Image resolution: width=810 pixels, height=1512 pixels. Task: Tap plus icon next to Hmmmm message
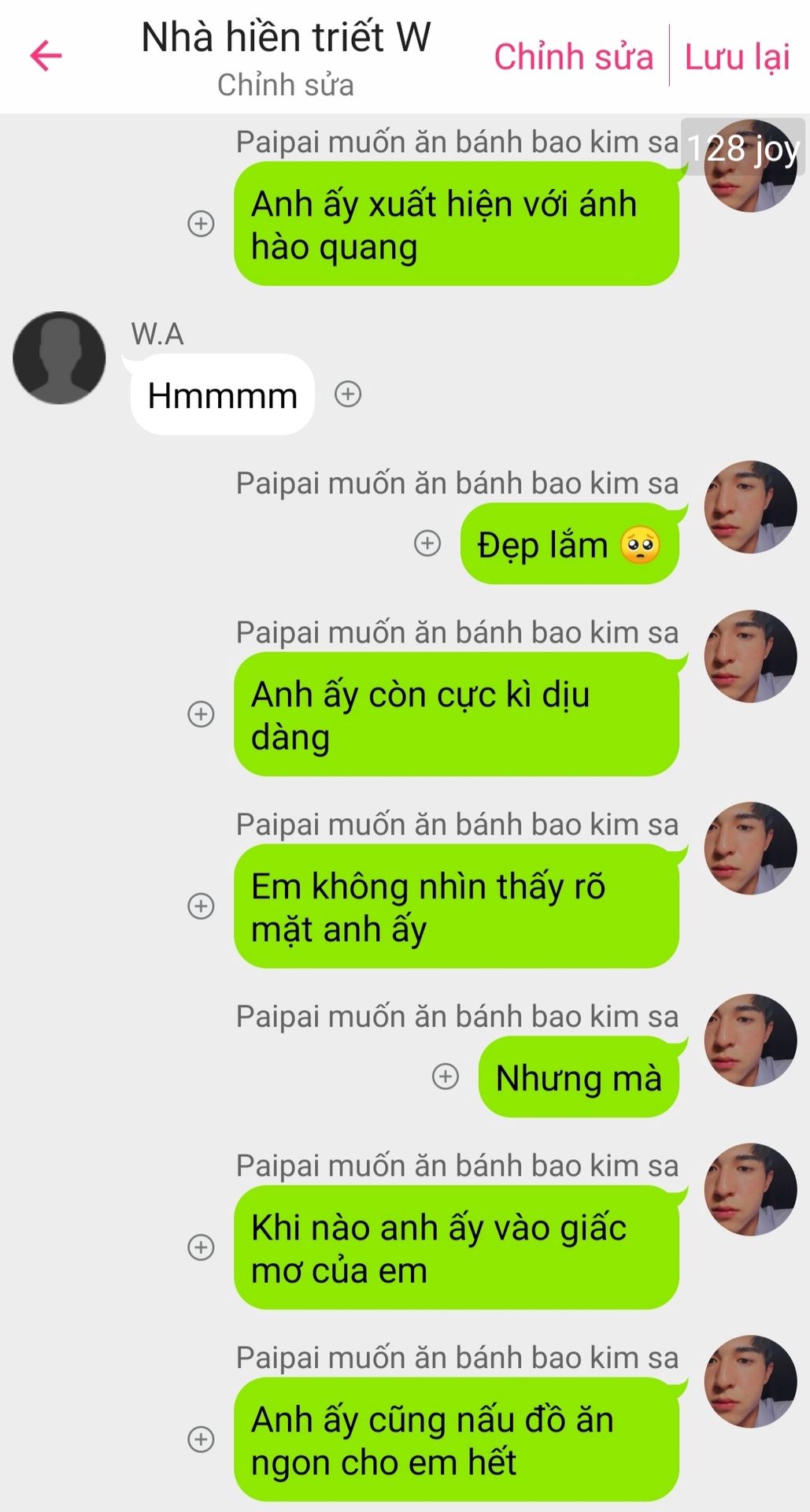tap(348, 394)
